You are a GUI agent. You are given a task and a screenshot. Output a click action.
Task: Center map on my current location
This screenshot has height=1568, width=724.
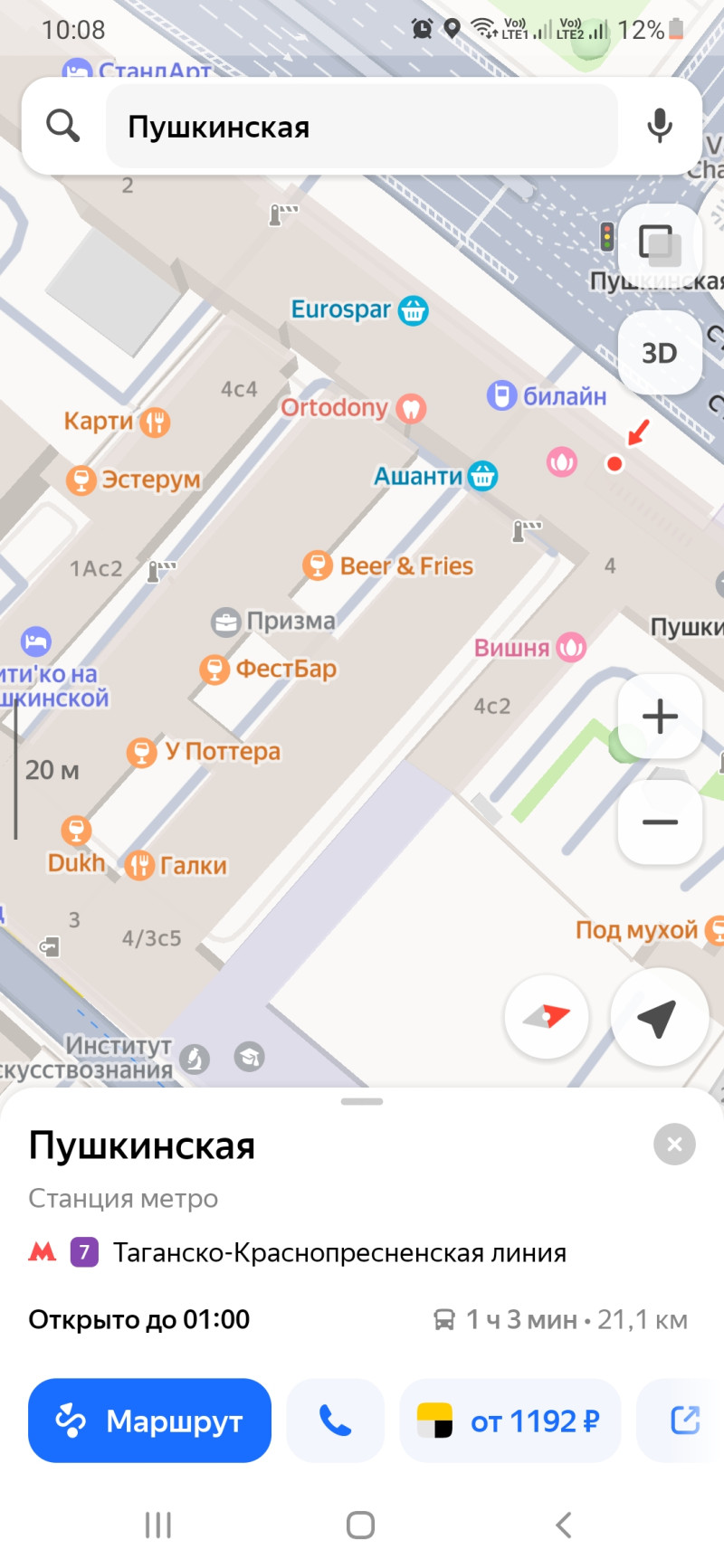pyautogui.click(x=659, y=1017)
